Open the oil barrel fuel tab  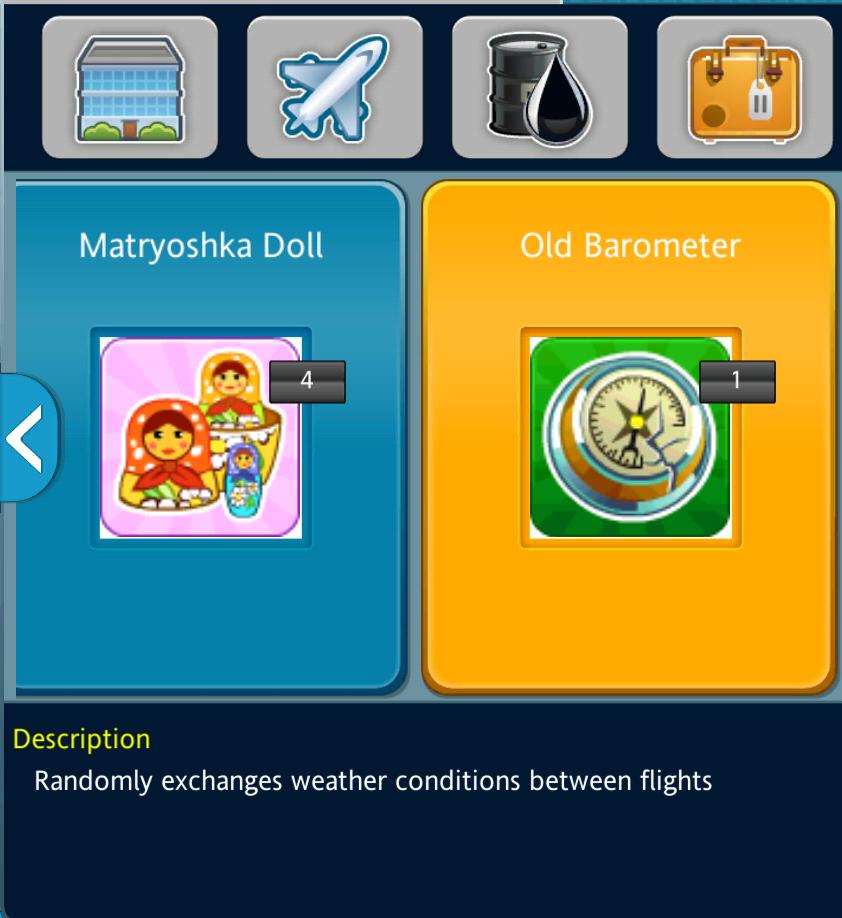tap(539, 87)
